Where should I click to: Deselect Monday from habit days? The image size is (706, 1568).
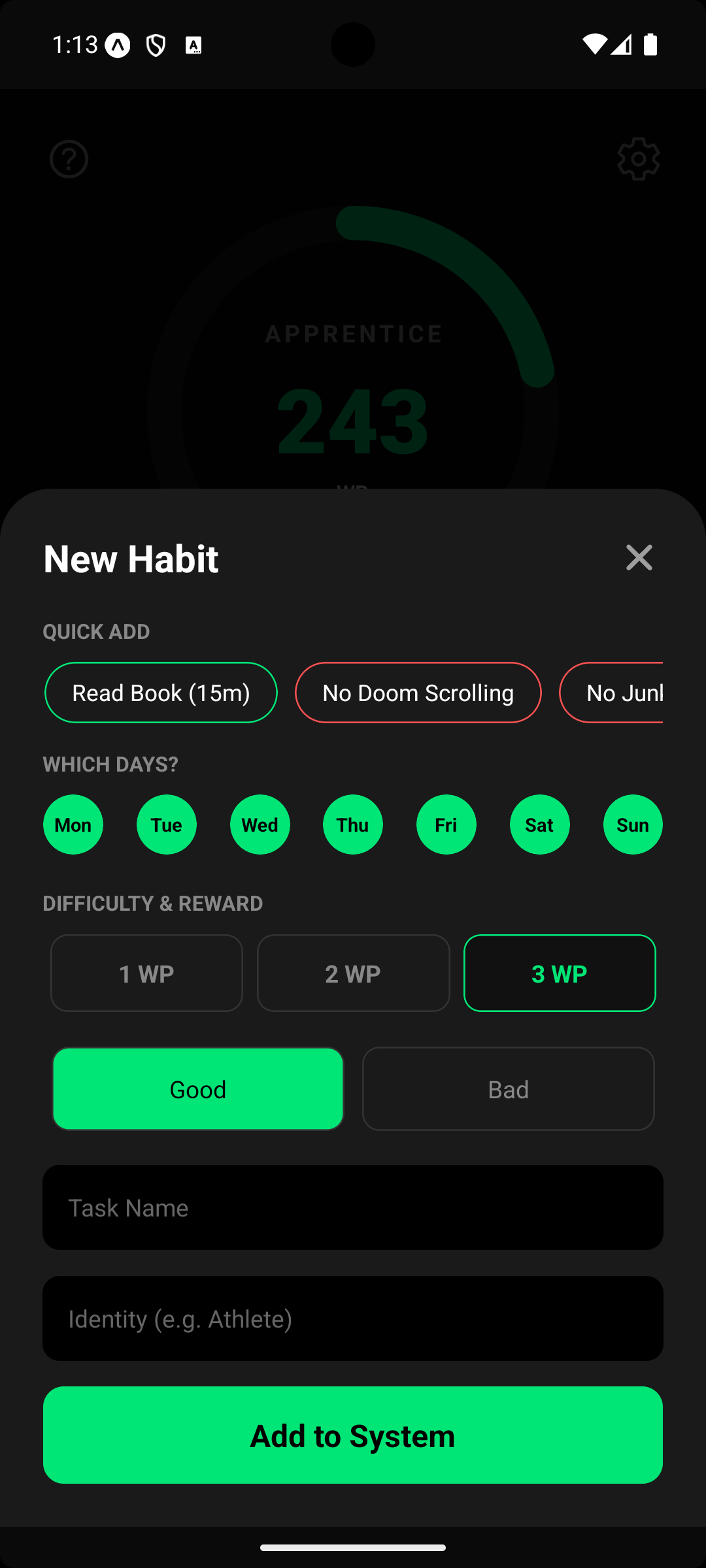click(x=73, y=824)
